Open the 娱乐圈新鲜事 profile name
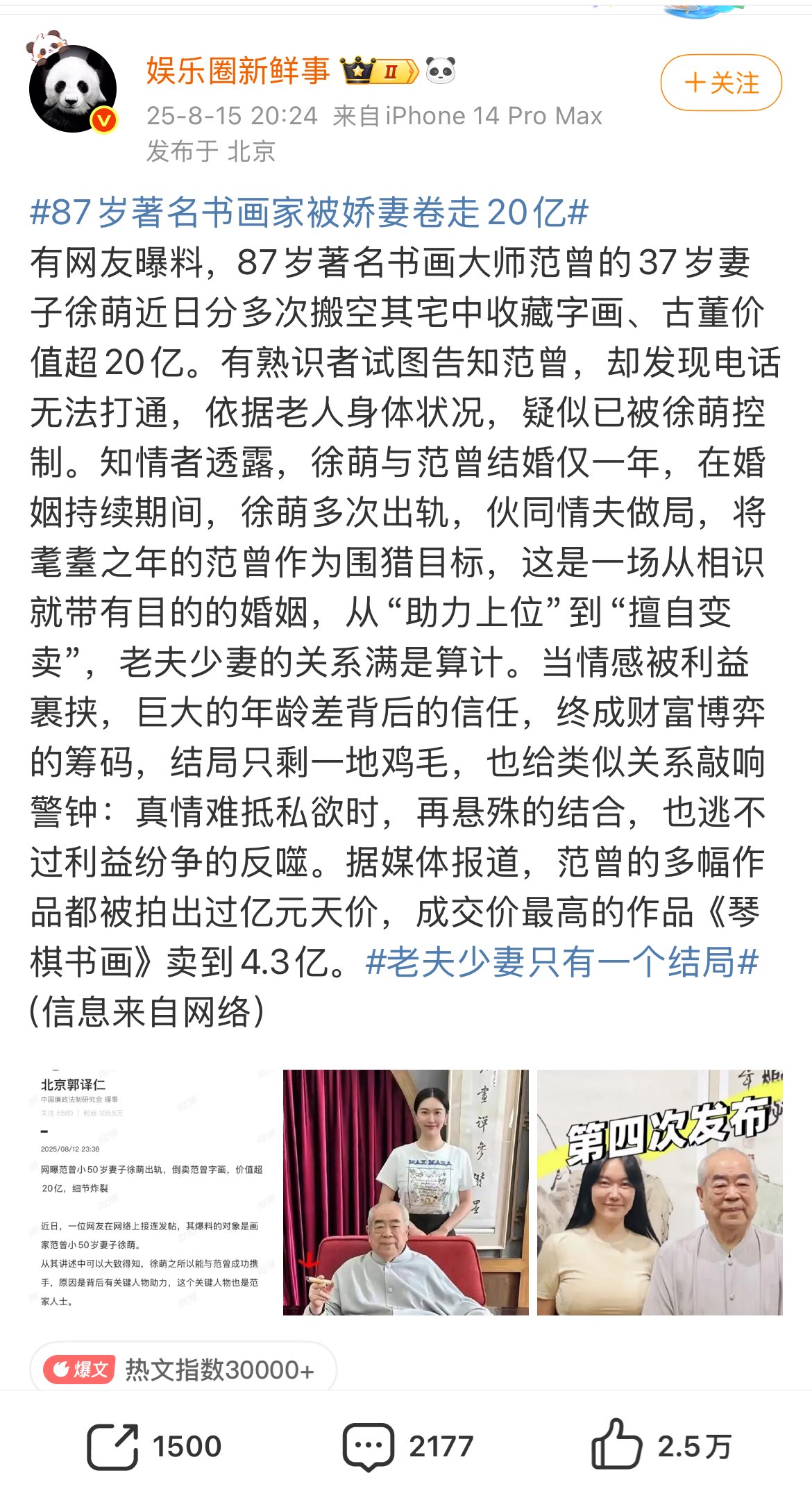The image size is (812, 1489). coord(237,71)
